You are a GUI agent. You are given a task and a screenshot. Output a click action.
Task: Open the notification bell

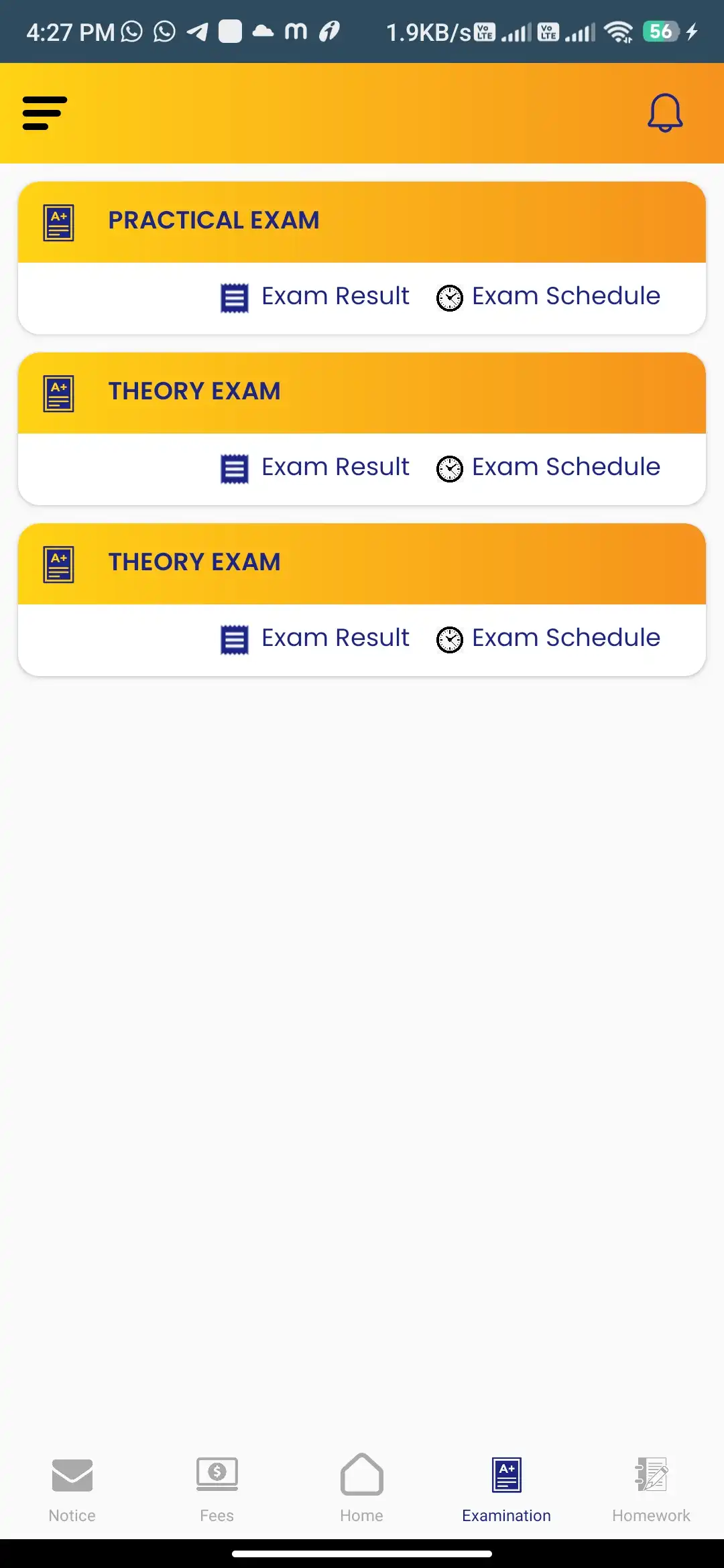(664, 113)
